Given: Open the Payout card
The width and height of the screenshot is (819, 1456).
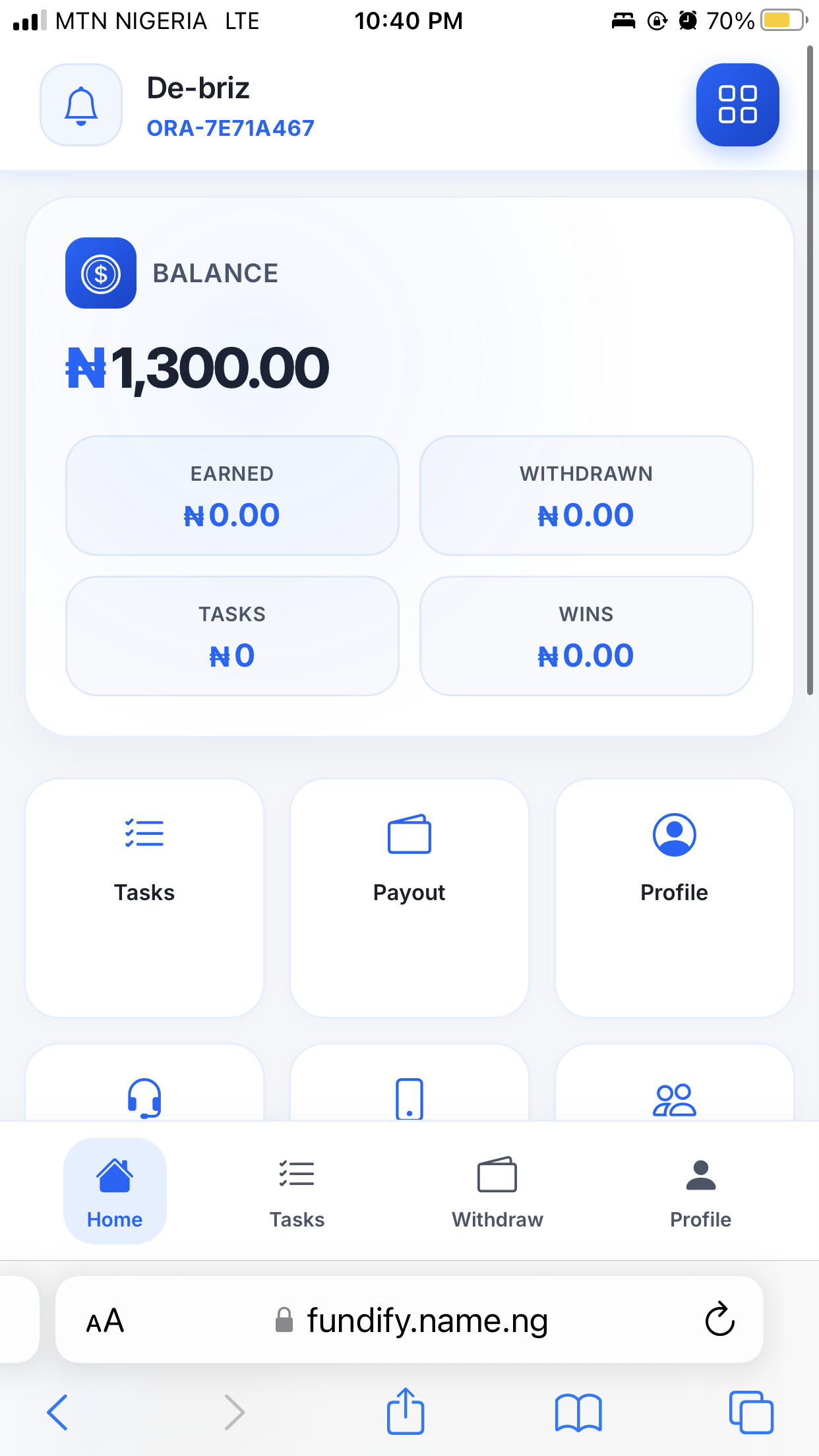Looking at the screenshot, I should [409, 897].
